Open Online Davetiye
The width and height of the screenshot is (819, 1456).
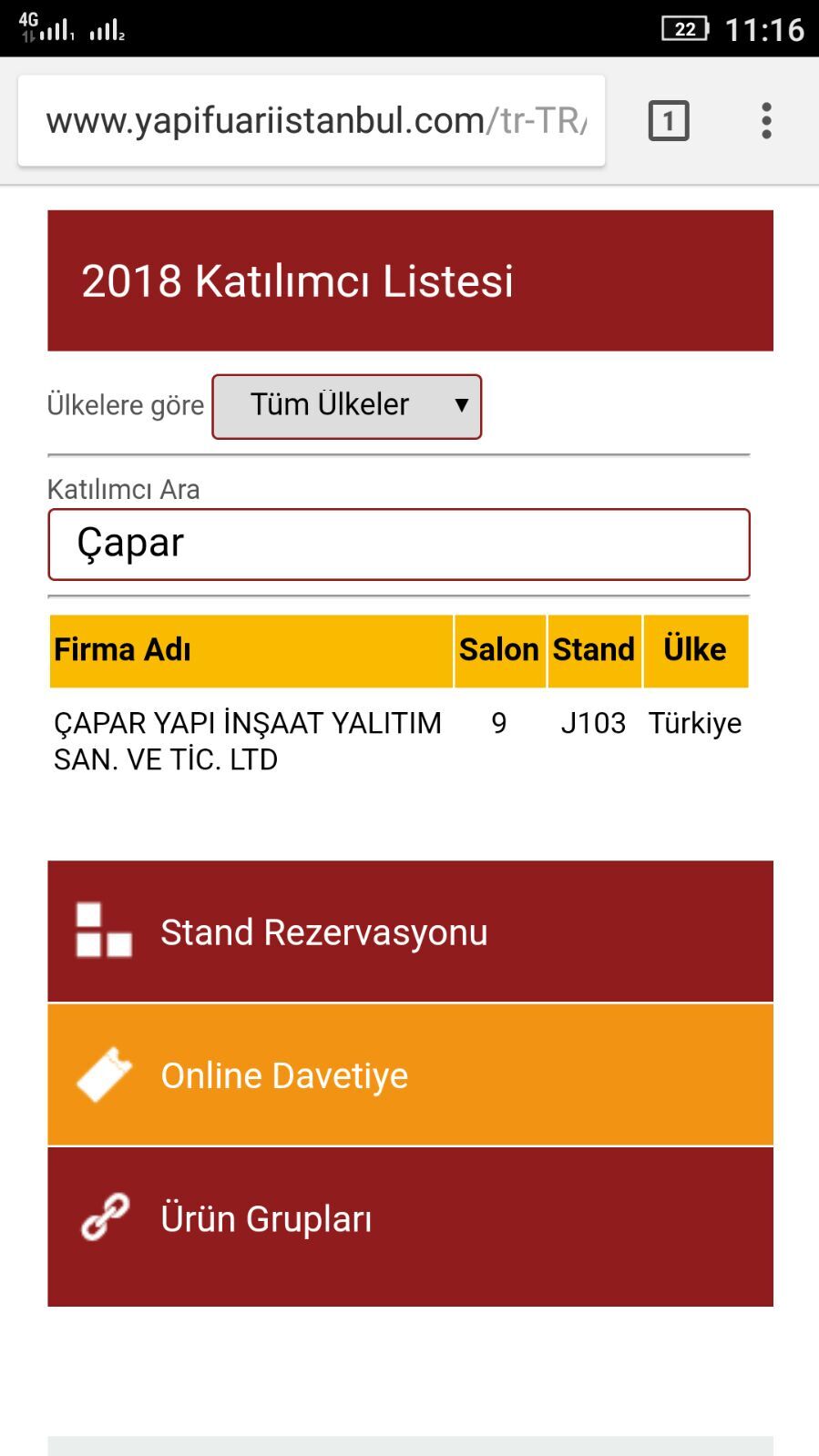click(x=410, y=1075)
